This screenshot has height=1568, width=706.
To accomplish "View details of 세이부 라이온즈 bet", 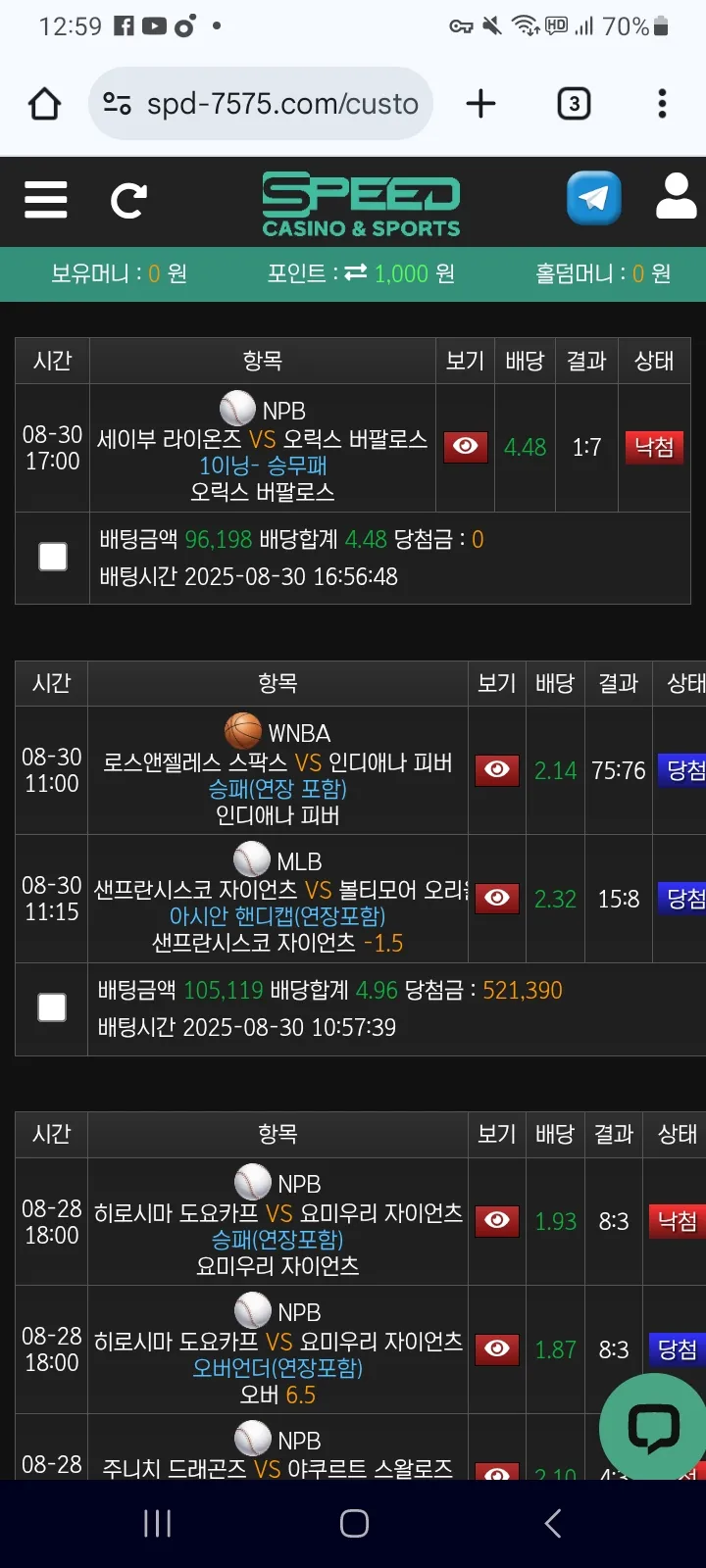I will [x=466, y=447].
